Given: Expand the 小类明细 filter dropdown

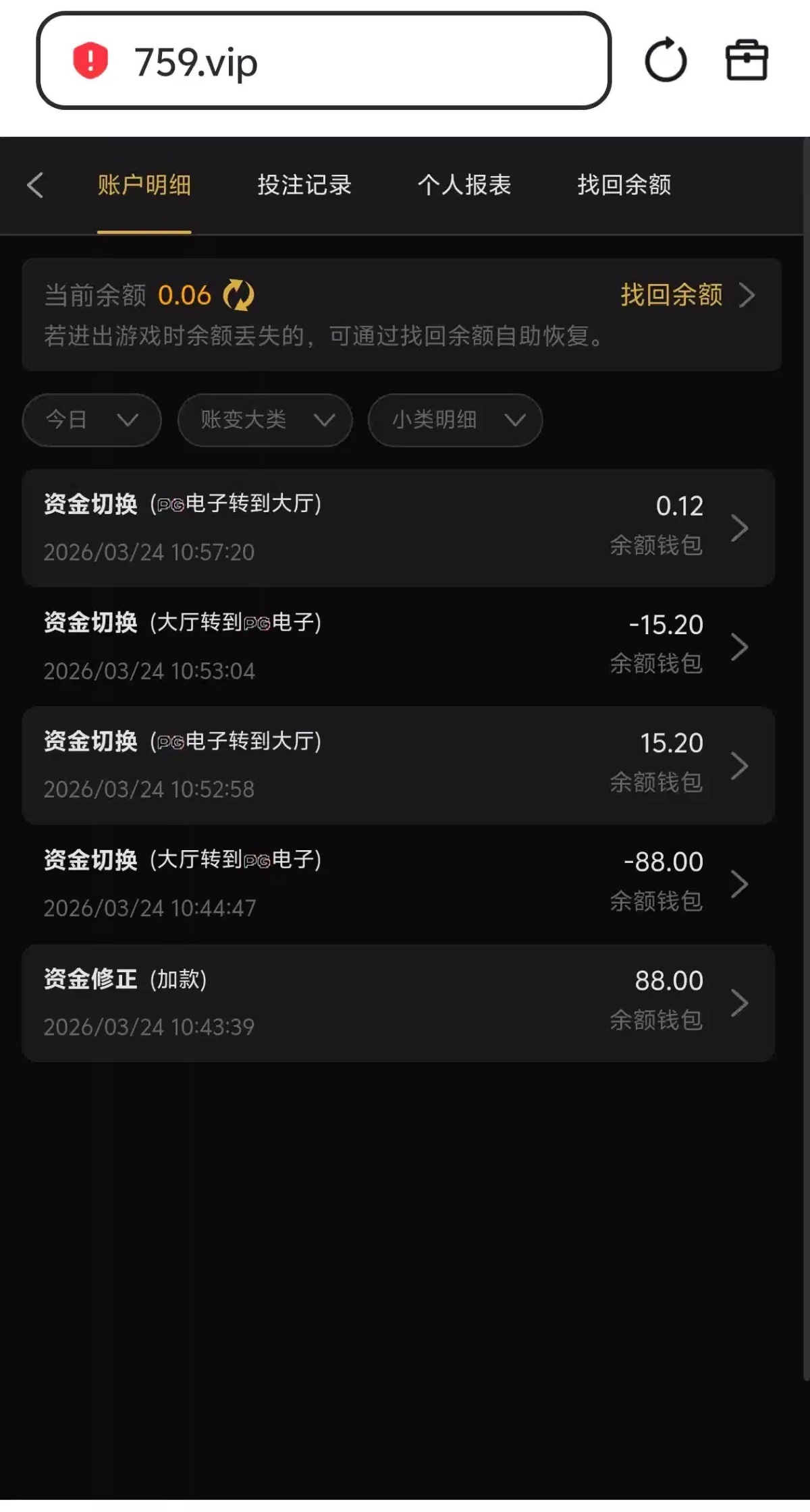Looking at the screenshot, I should tap(456, 420).
